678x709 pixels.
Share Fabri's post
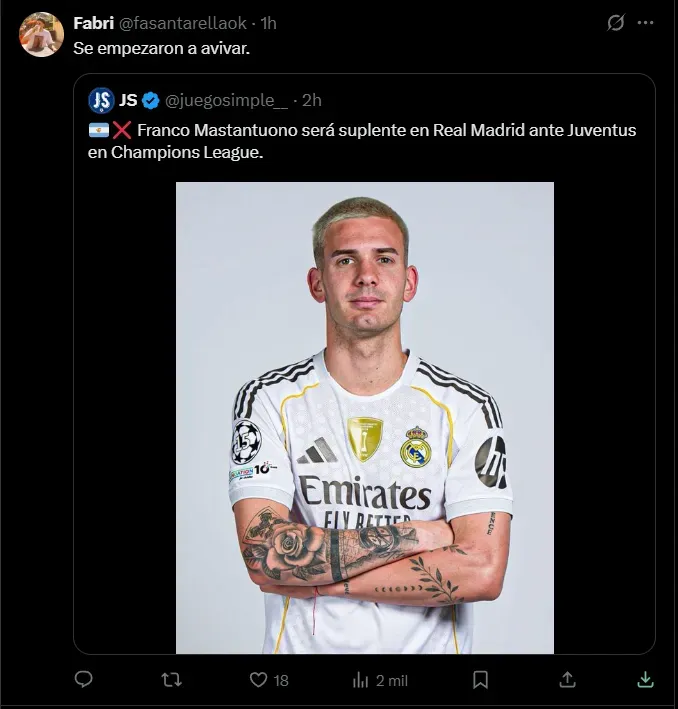(x=567, y=679)
